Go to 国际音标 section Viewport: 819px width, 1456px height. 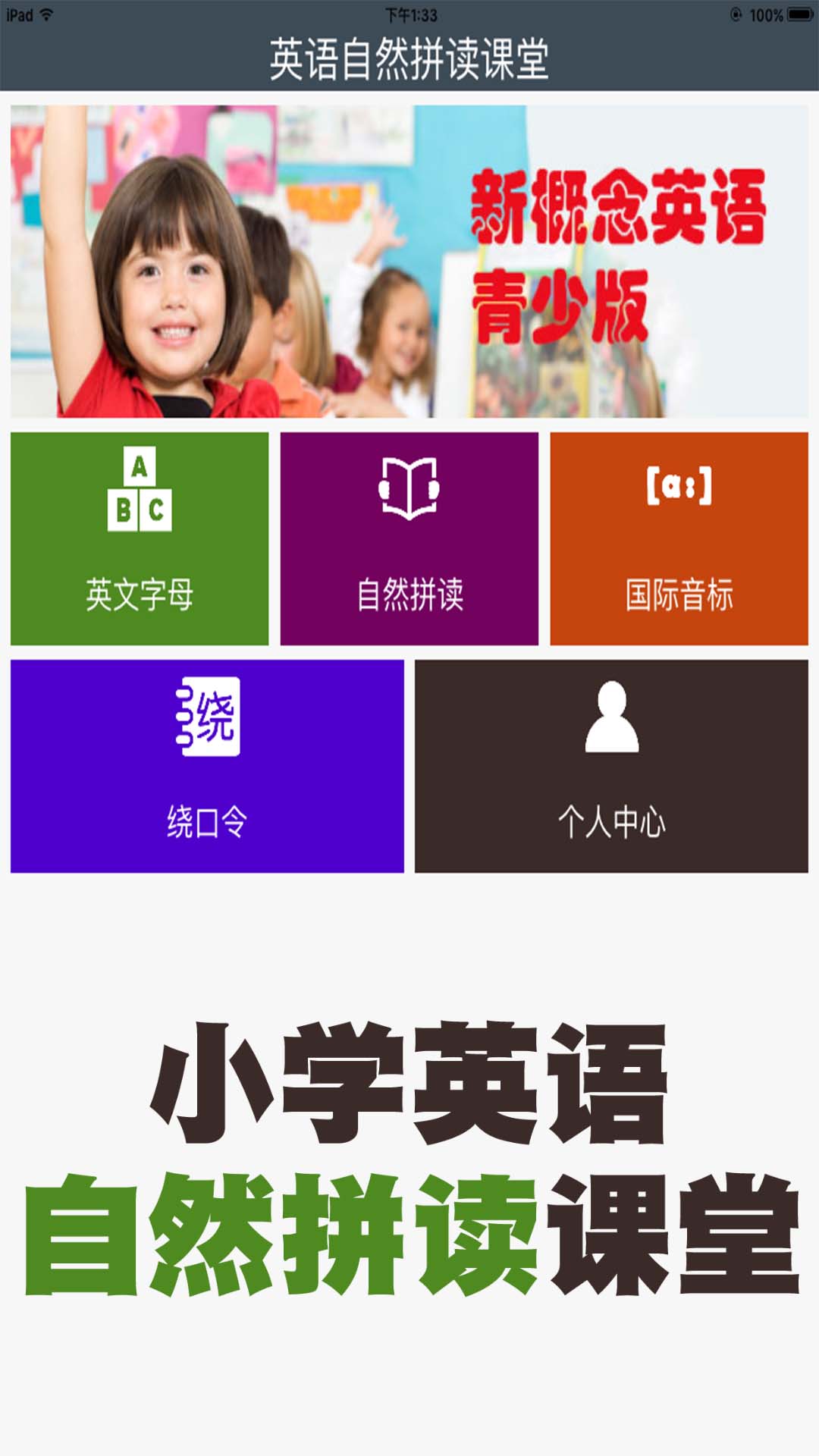(679, 538)
